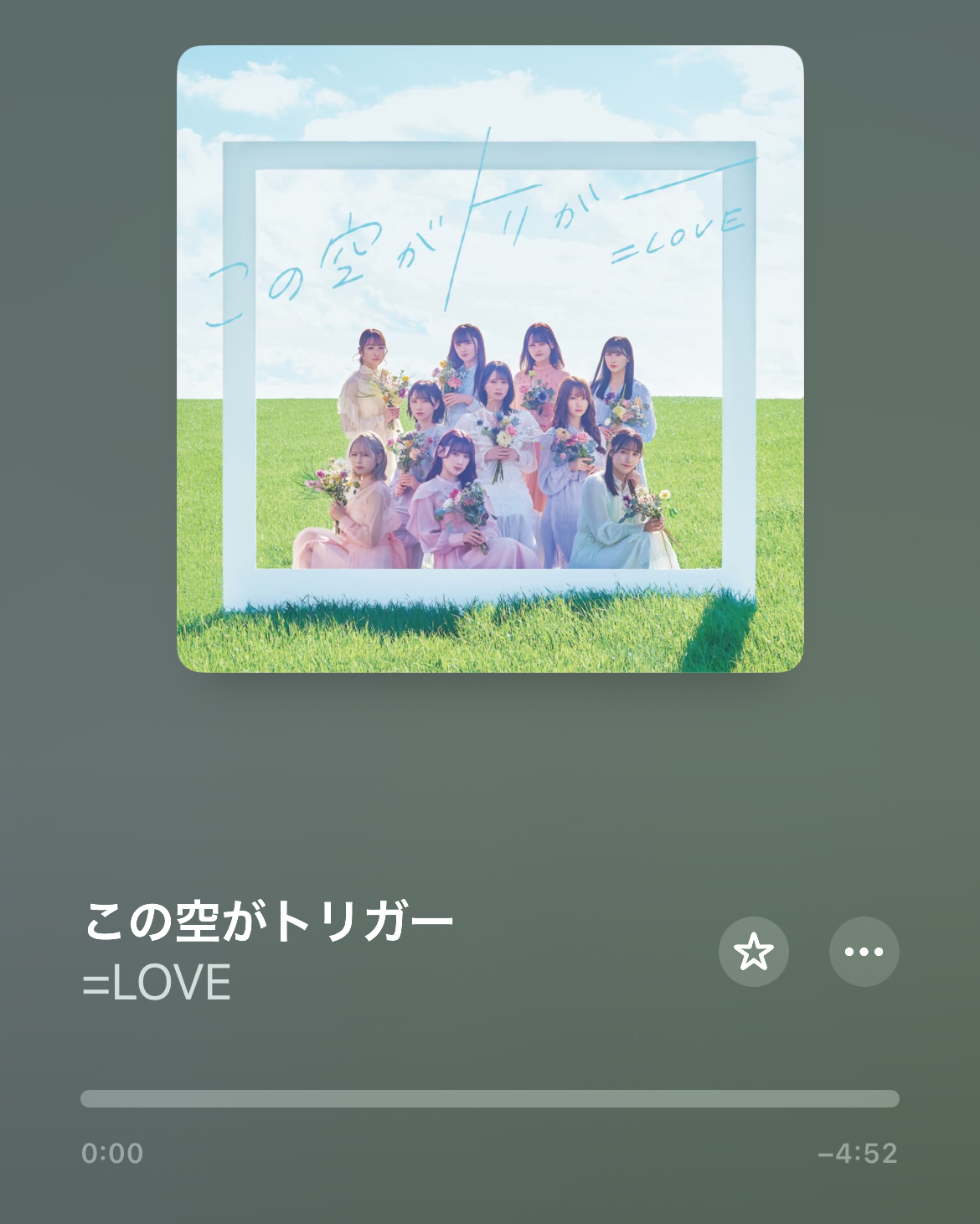Viewport: 980px width, 1224px height.
Task: Tap the album artwork
Action: [489, 359]
